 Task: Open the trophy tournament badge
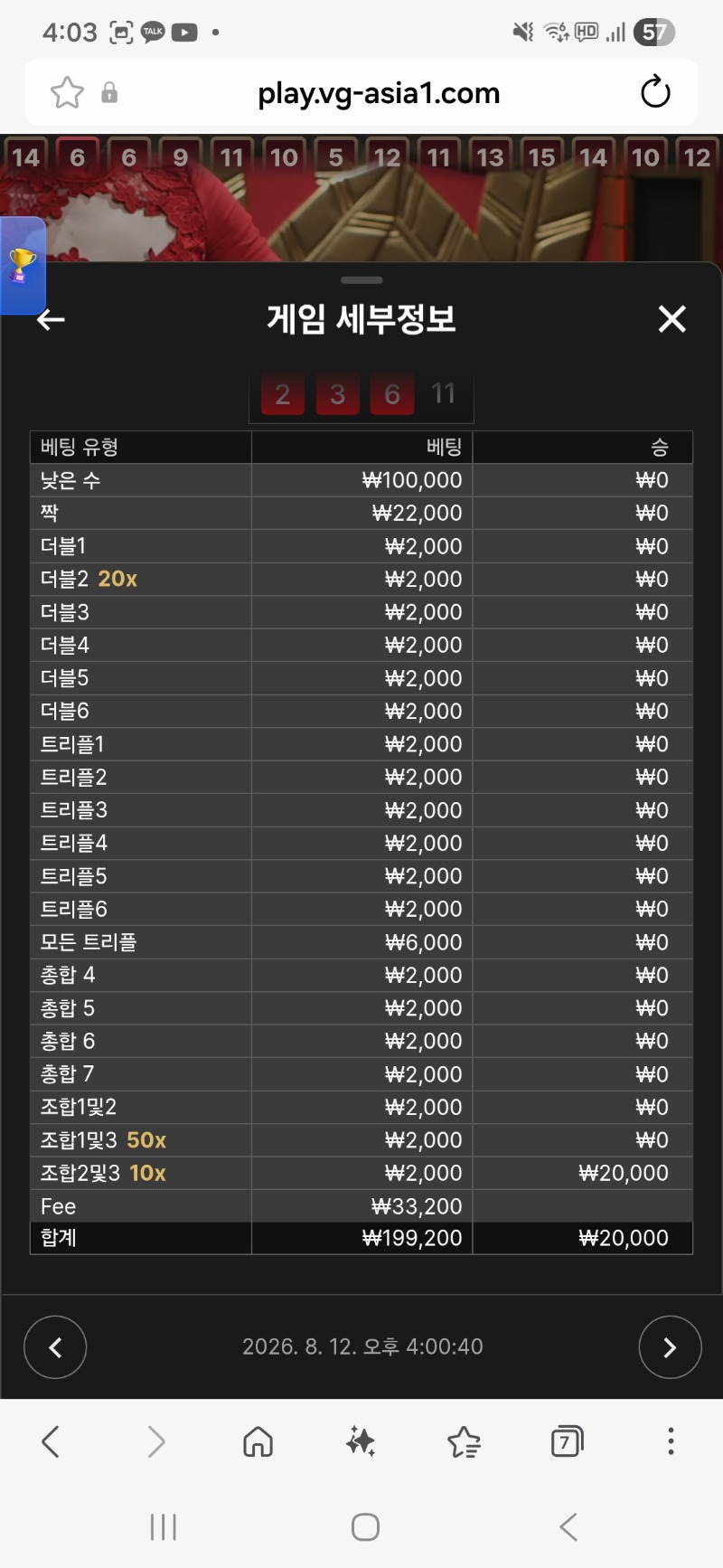click(x=22, y=266)
